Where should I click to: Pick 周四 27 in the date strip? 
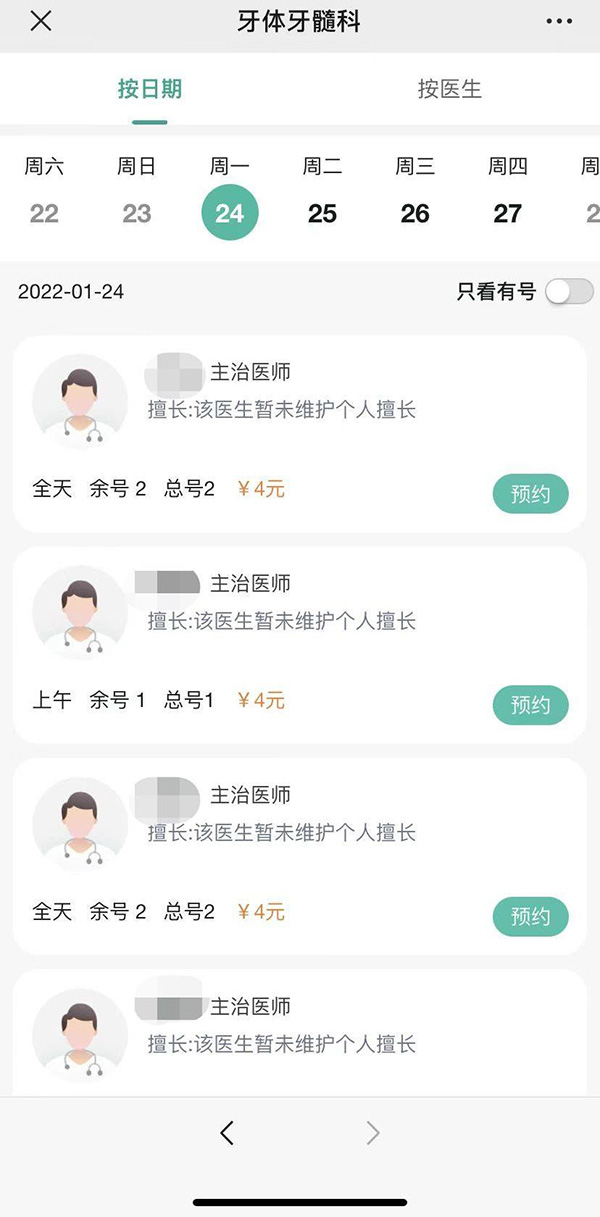(x=508, y=191)
